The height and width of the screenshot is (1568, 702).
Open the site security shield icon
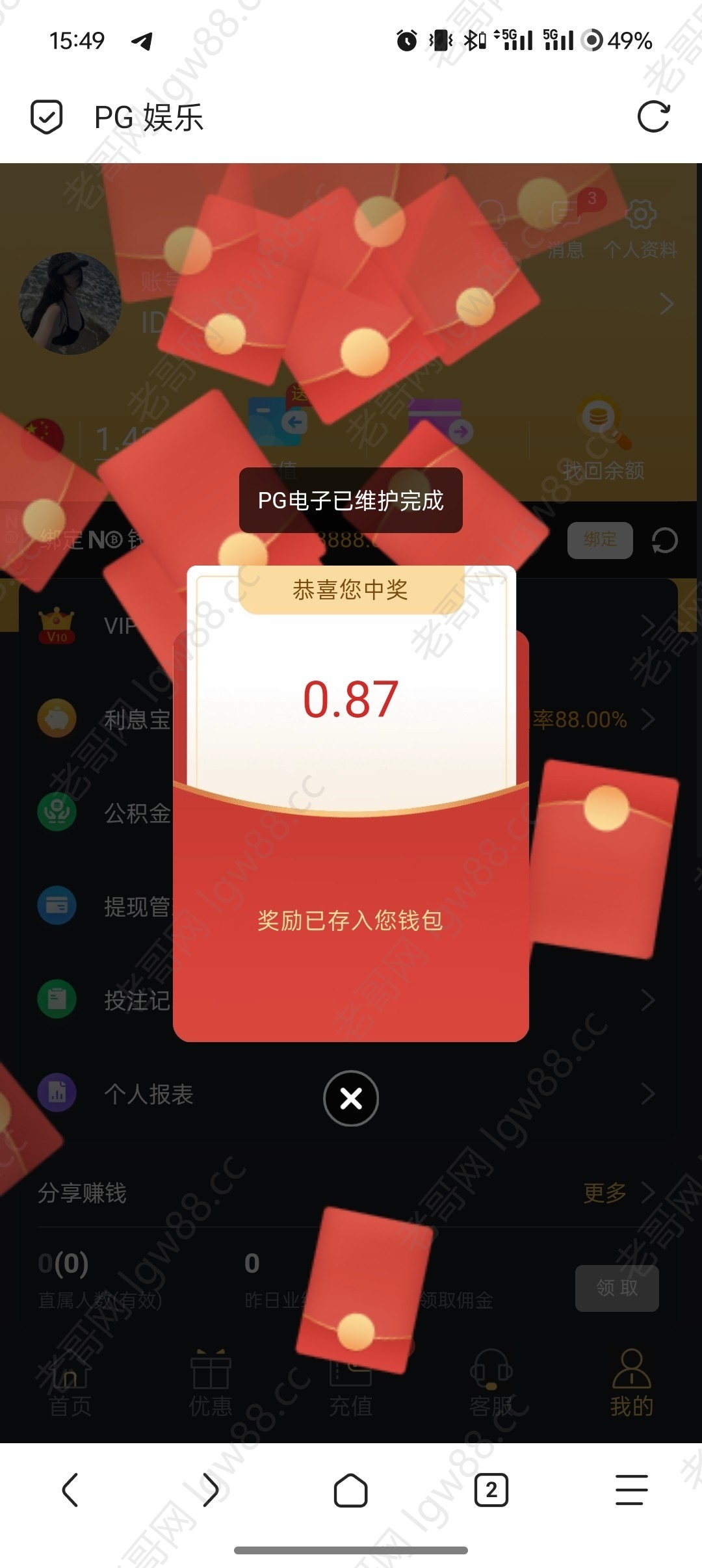point(47,117)
